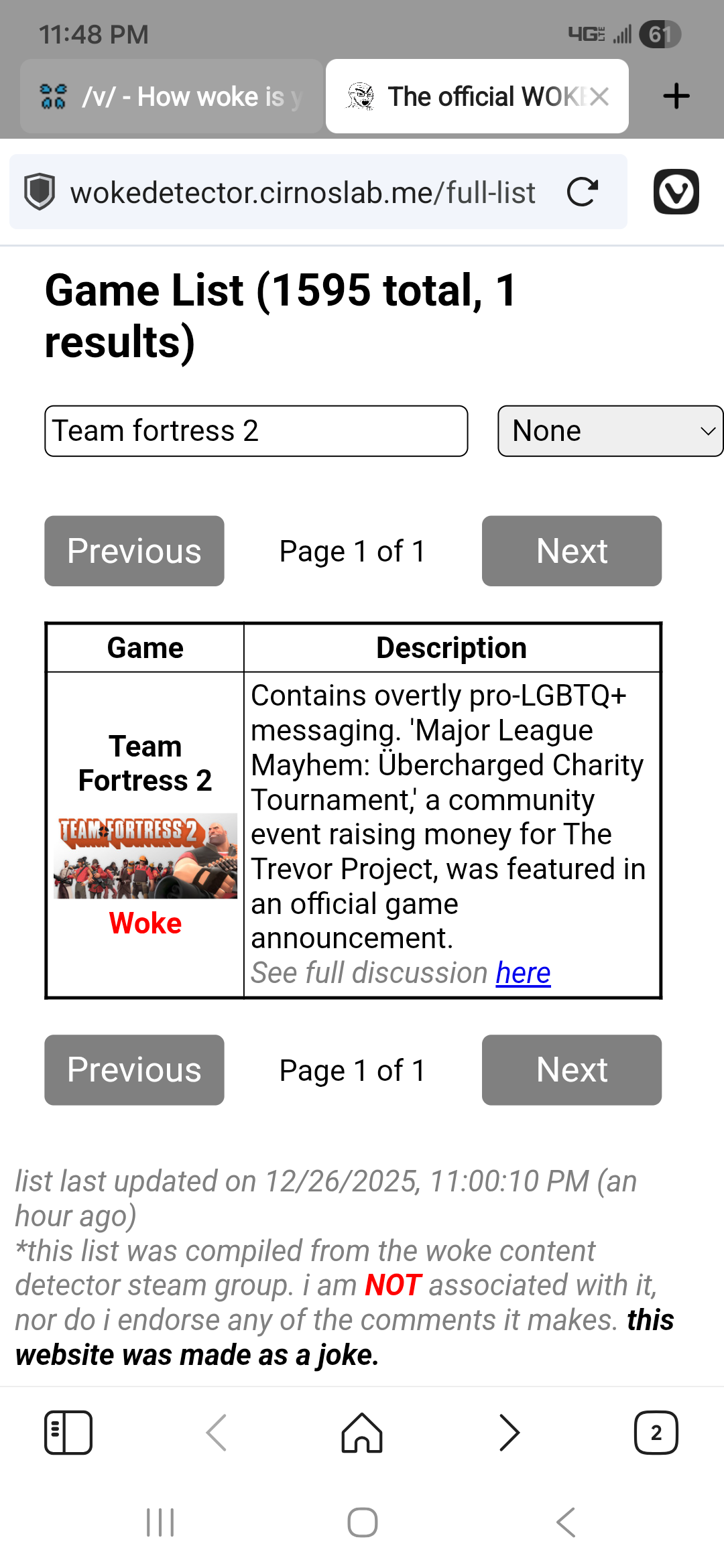Viewport: 724px width, 1568px height.
Task: Tap Next button above the table
Action: (x=571, y=551)
